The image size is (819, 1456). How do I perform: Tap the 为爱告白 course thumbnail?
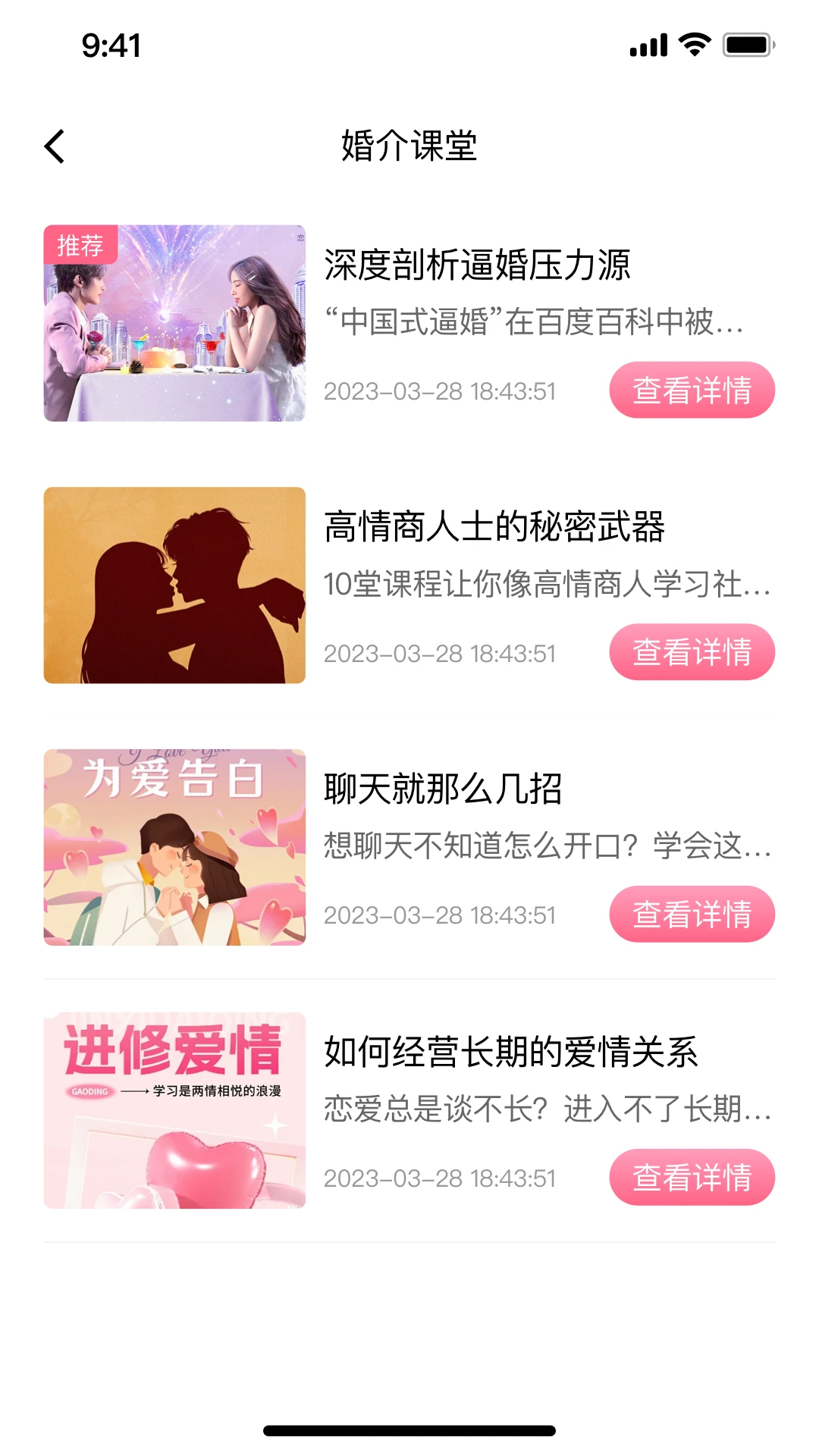pyautogui.click(x=174, y=846)
